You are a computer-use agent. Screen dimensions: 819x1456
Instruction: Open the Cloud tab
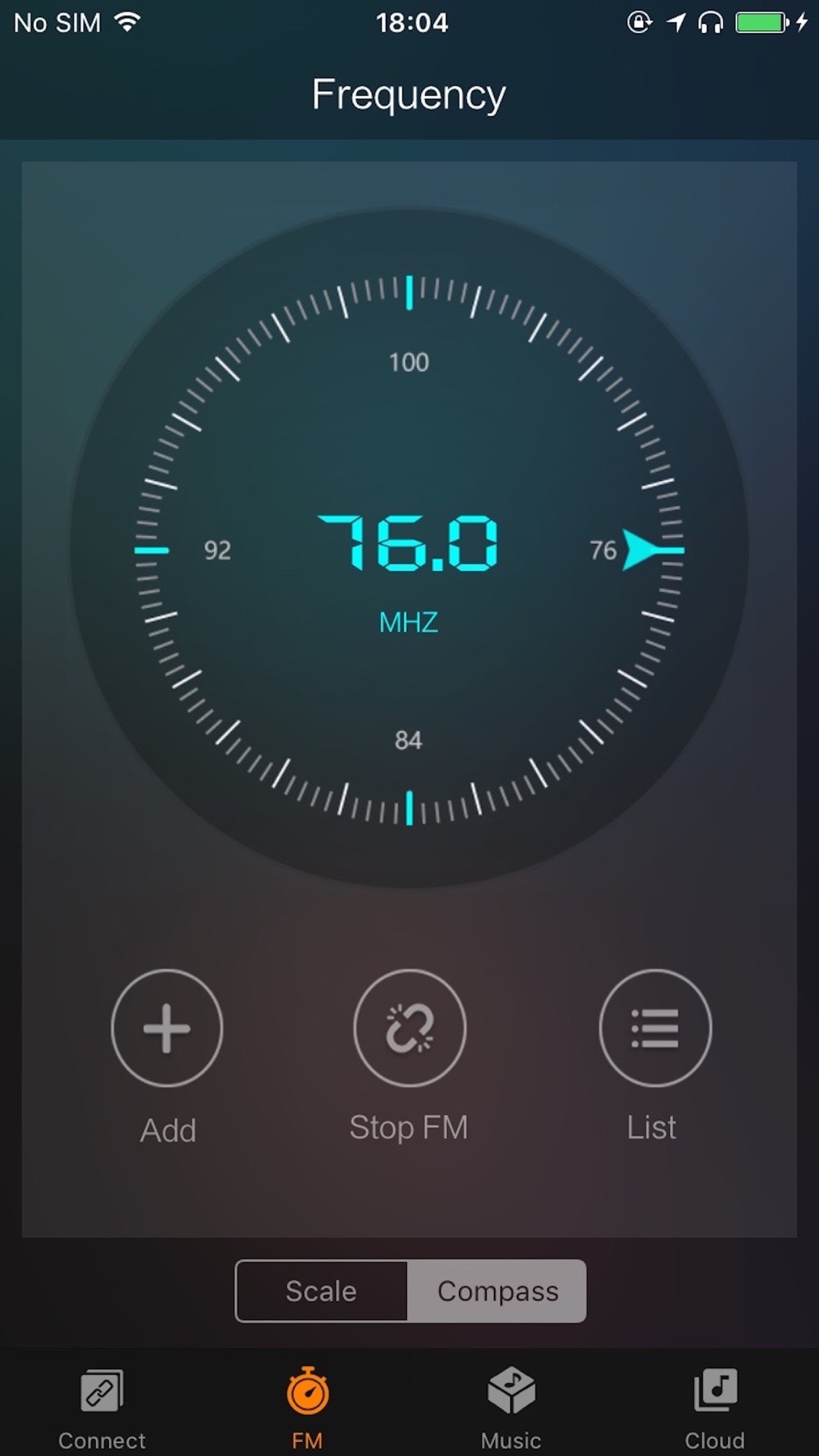coord(715,1409)
